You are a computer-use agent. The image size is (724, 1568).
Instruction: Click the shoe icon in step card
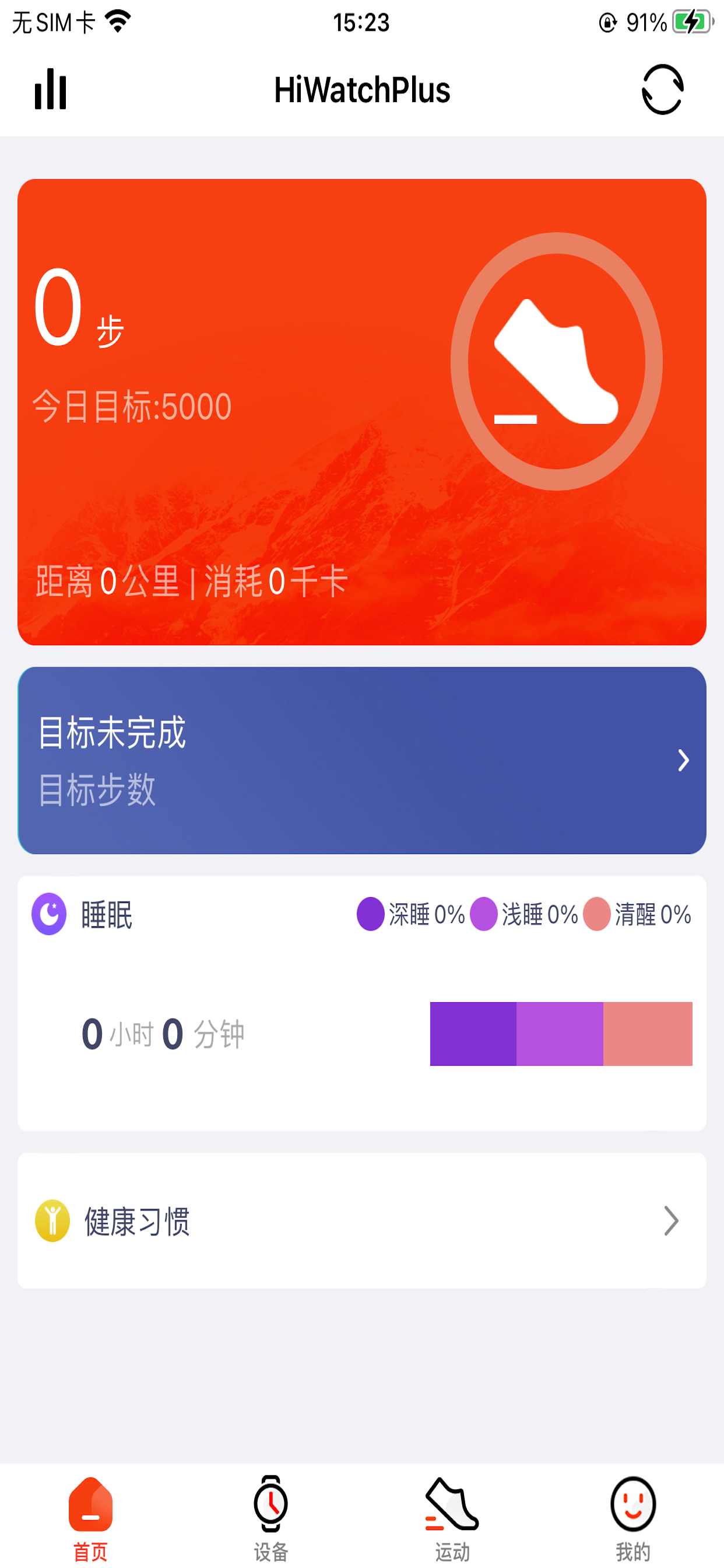pyautogui.click(x=557, y=359)
